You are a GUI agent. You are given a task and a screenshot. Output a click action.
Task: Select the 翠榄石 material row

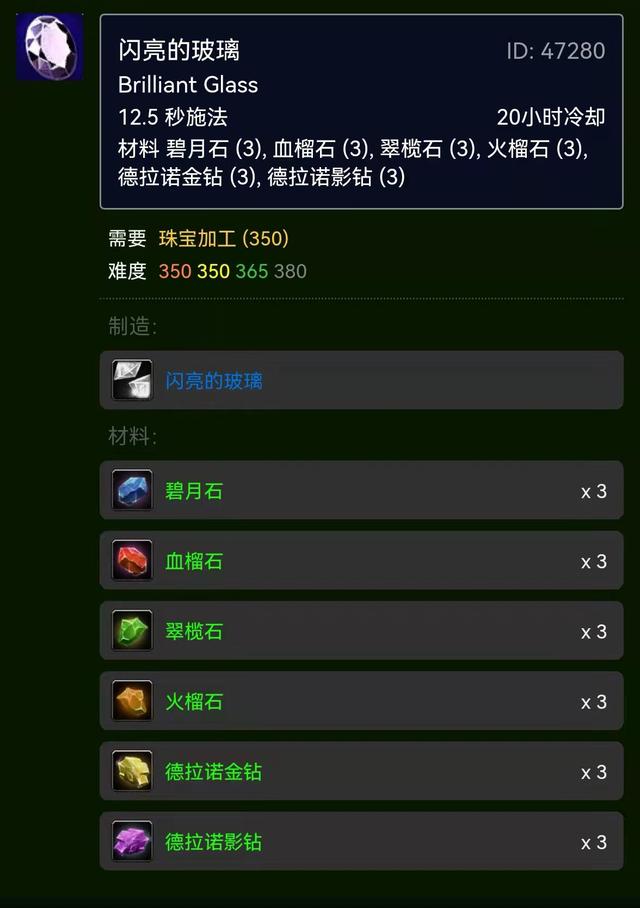(x=194, y=631)
